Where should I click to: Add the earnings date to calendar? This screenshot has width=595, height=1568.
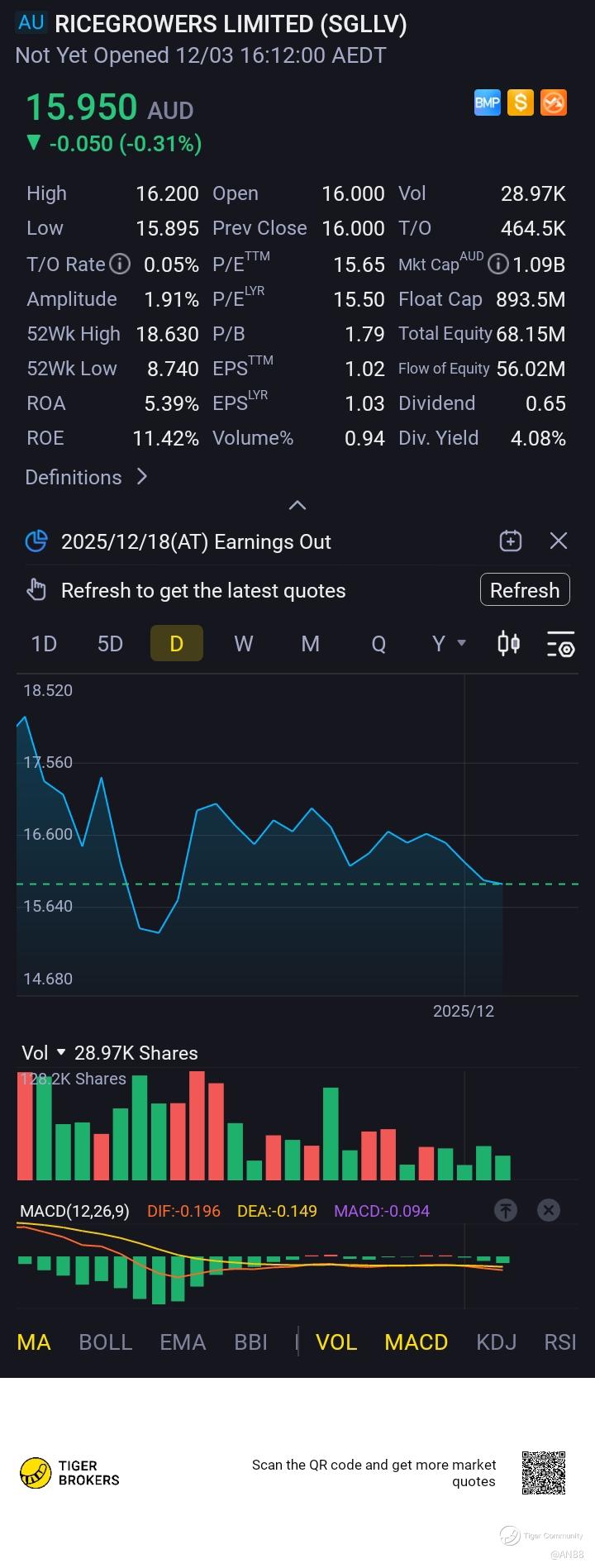click(x=511, y=541)
